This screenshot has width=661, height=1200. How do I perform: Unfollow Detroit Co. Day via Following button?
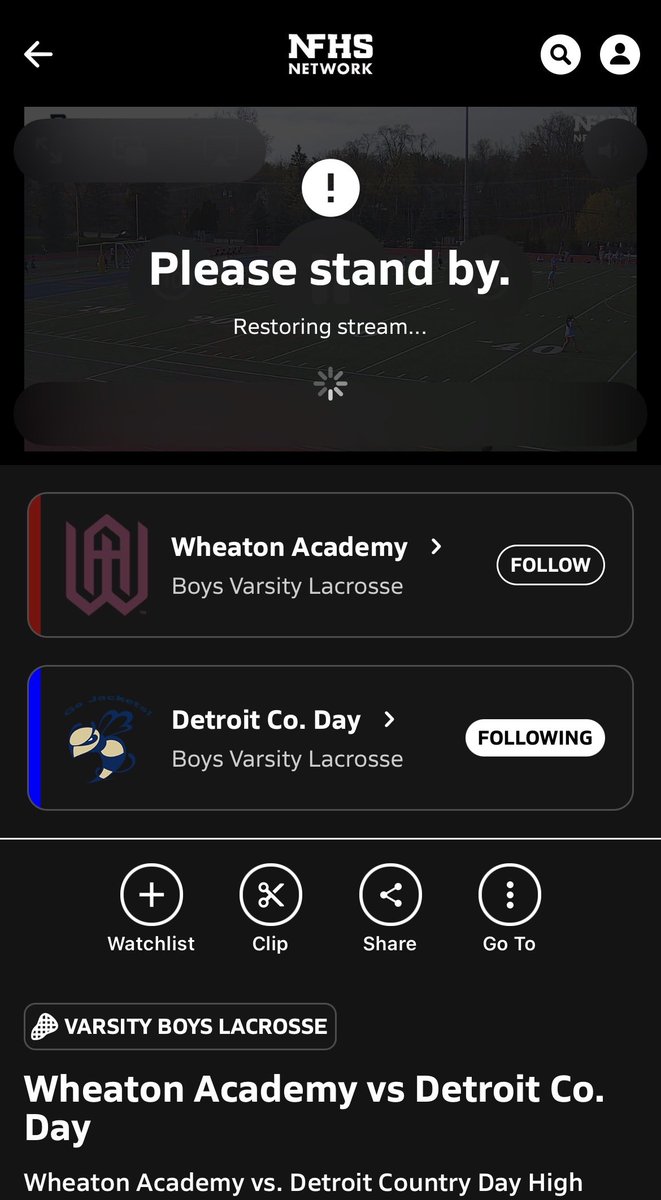(535, 738)
